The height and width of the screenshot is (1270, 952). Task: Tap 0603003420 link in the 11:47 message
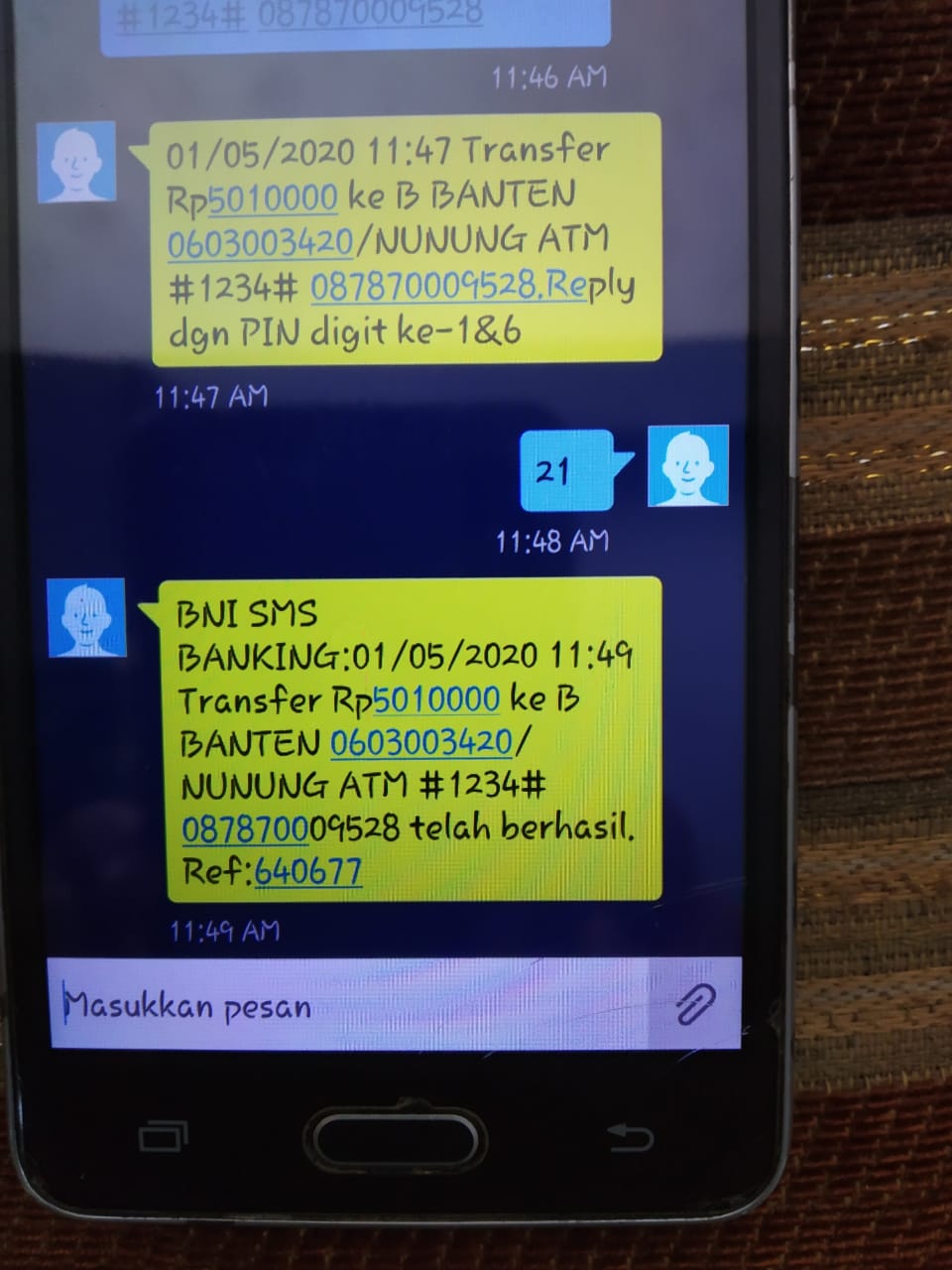260,243
